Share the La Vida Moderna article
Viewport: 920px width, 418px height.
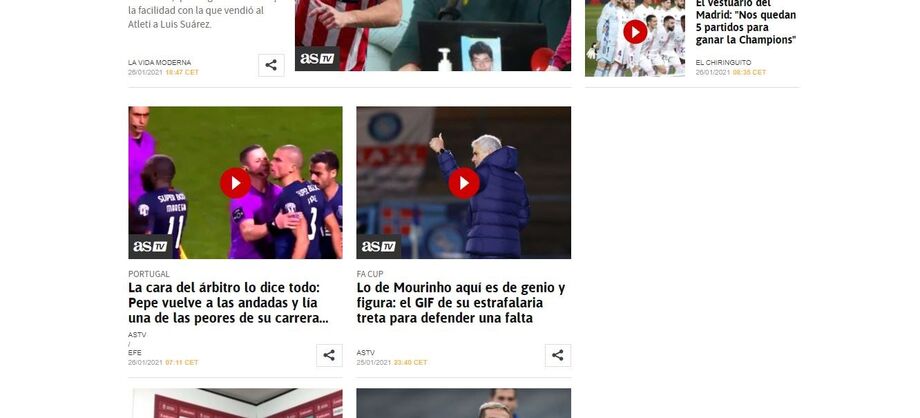(271, 65)
